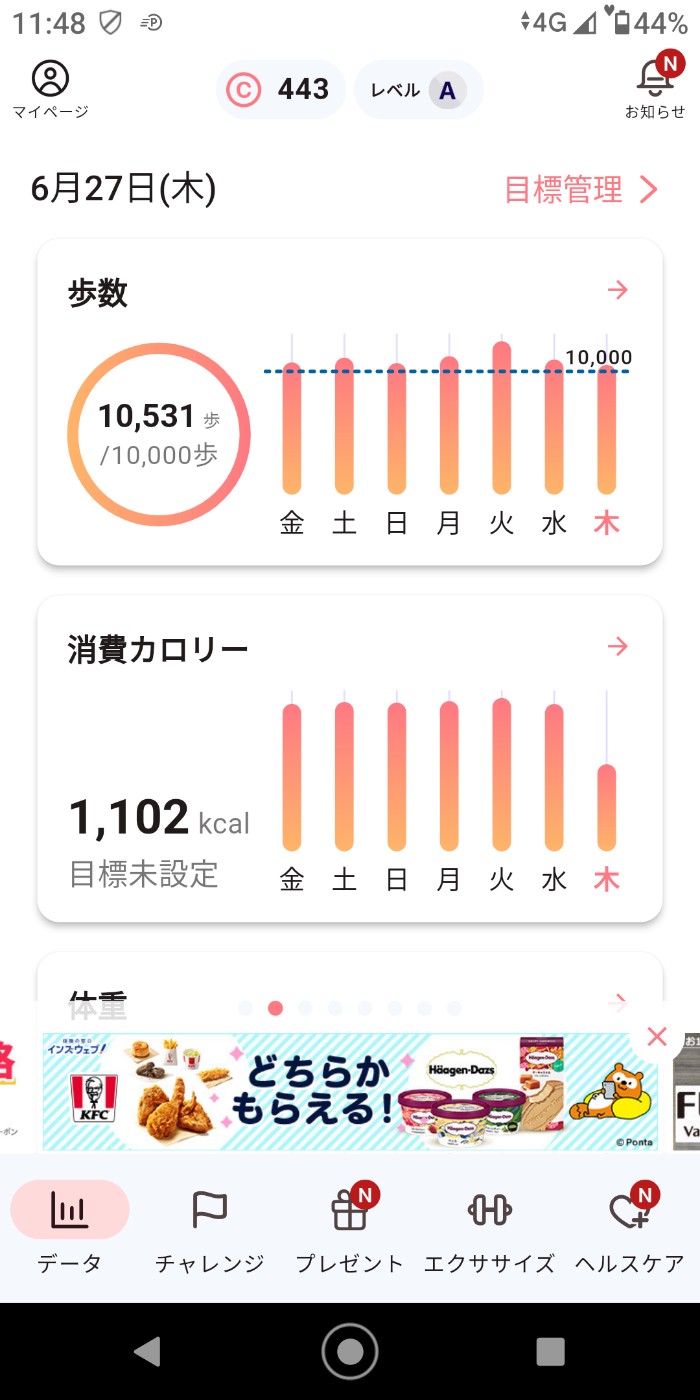The image size is (700, 1400).
Task: Open マイページ profile icon
Action: 50,88
